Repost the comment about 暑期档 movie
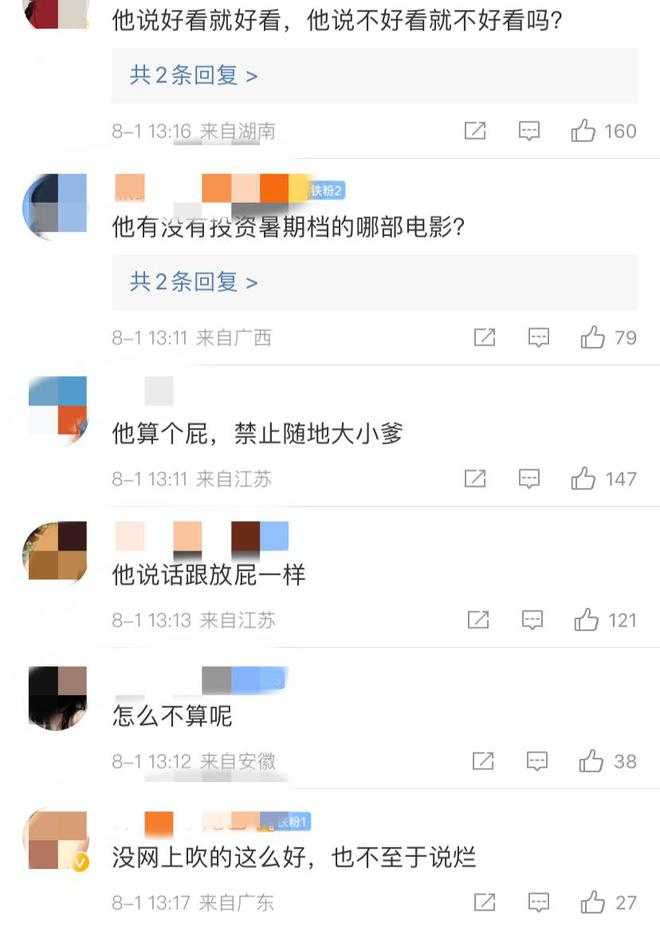Screen dimensions: 660x928 click(484, 338)
